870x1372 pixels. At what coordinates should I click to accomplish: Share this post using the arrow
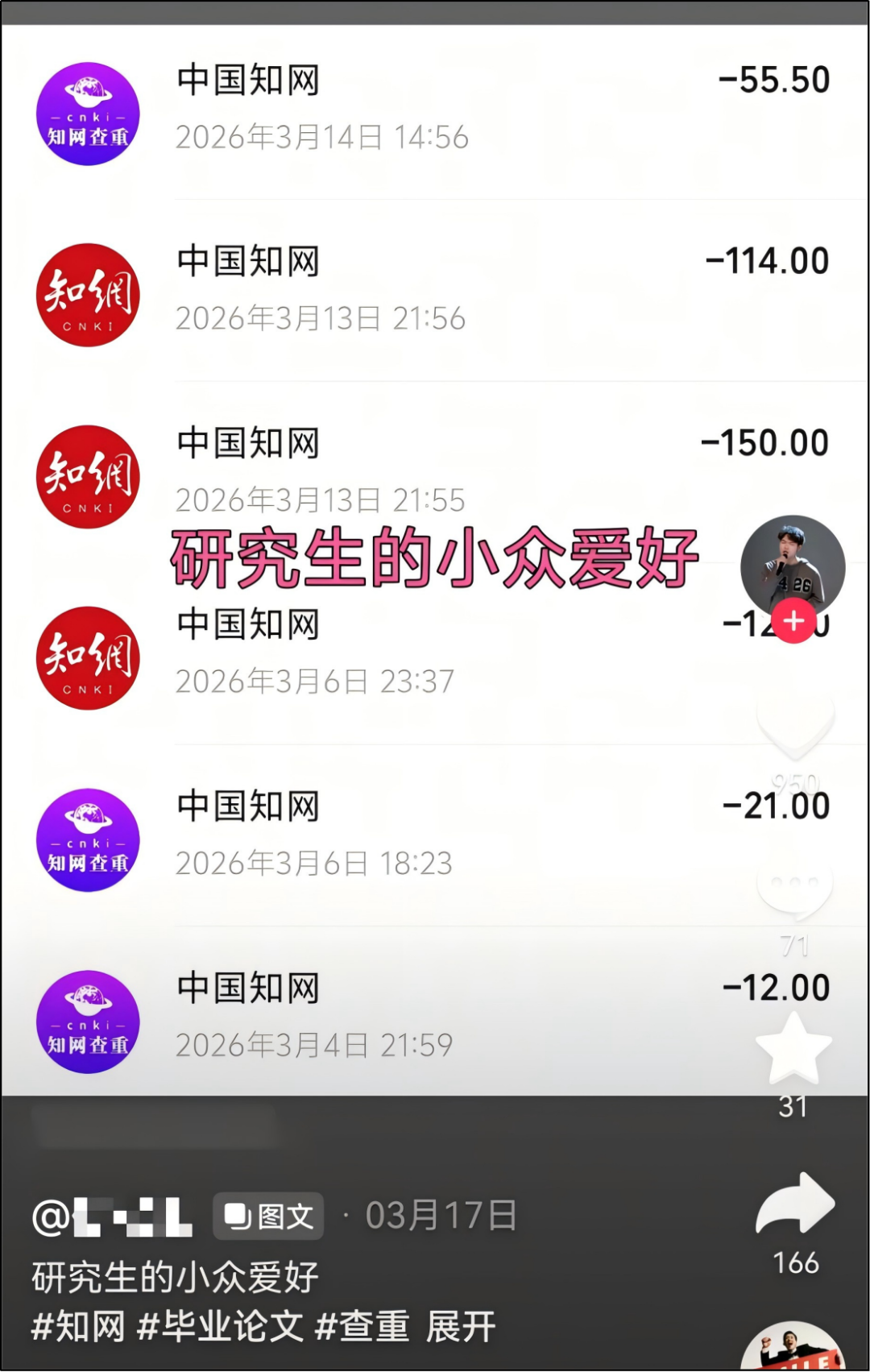coord(795,1204)
